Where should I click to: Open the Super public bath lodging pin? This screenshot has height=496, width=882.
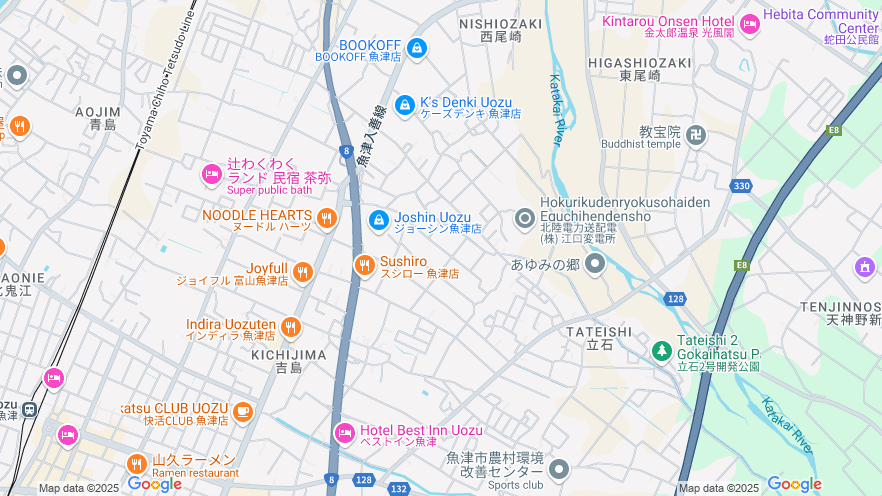(x=211, y=174)
